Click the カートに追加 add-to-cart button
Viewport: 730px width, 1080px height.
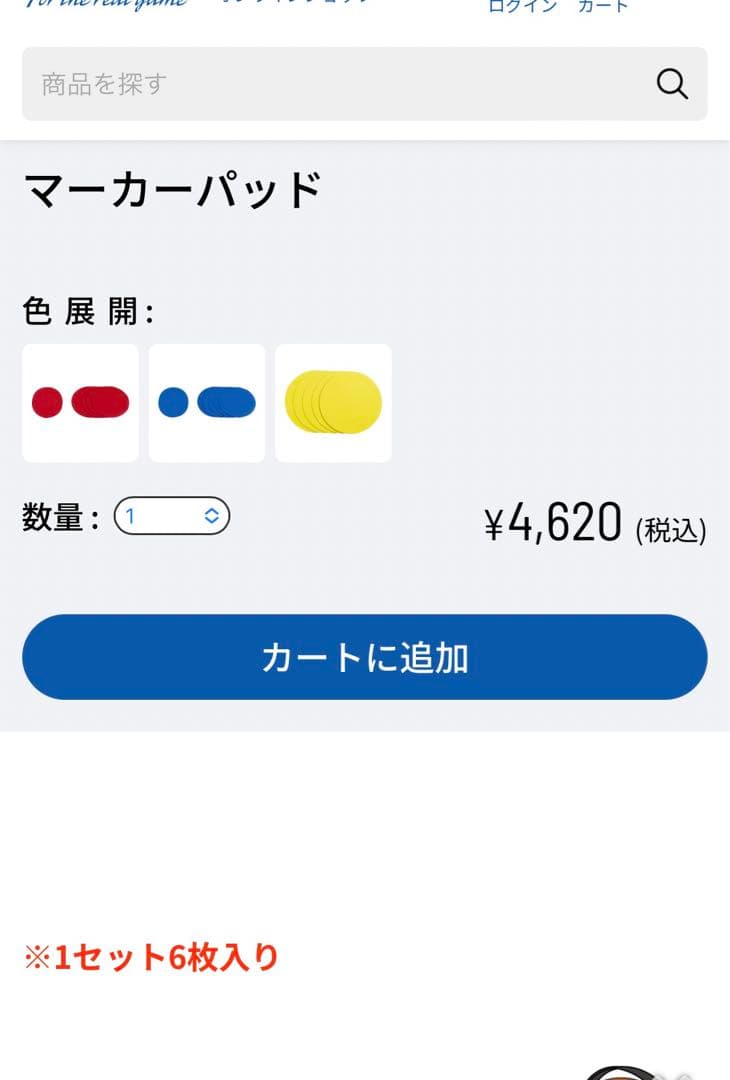(x=365, y=656)
